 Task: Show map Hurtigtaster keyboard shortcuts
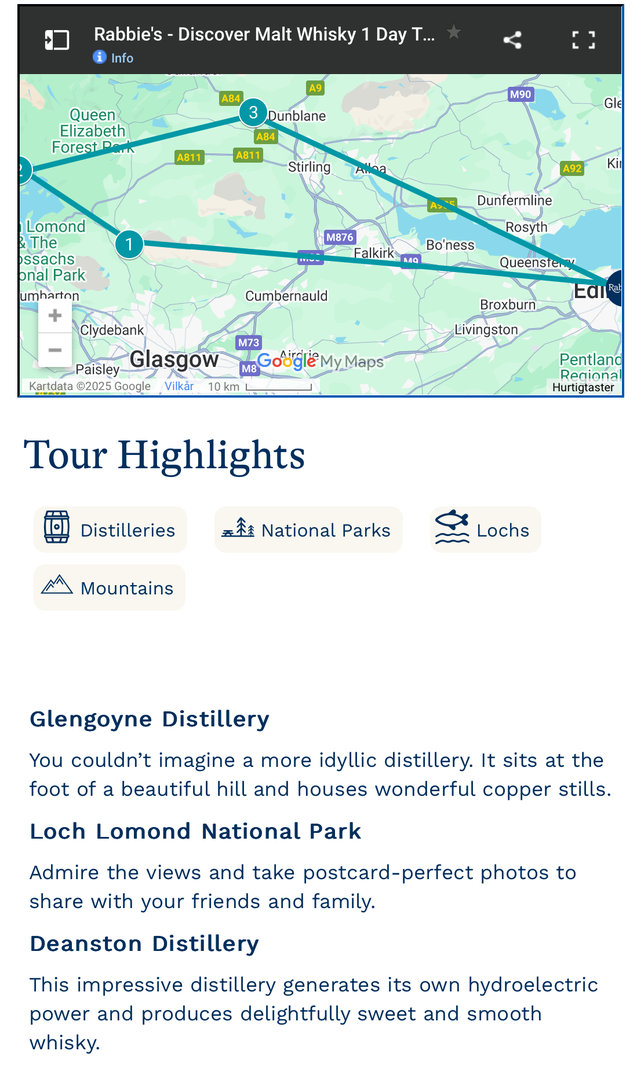583,388
